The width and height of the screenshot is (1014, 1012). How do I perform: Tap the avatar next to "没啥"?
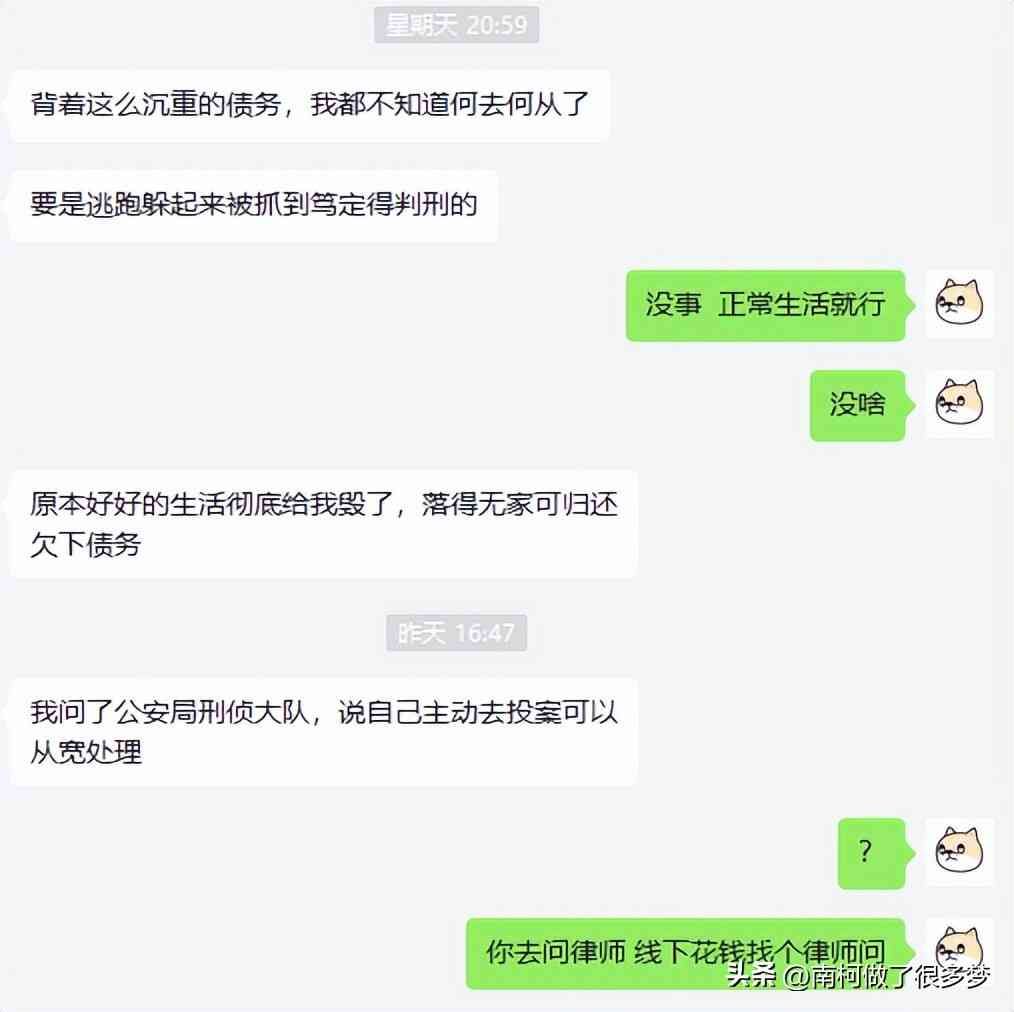point(959,404)
